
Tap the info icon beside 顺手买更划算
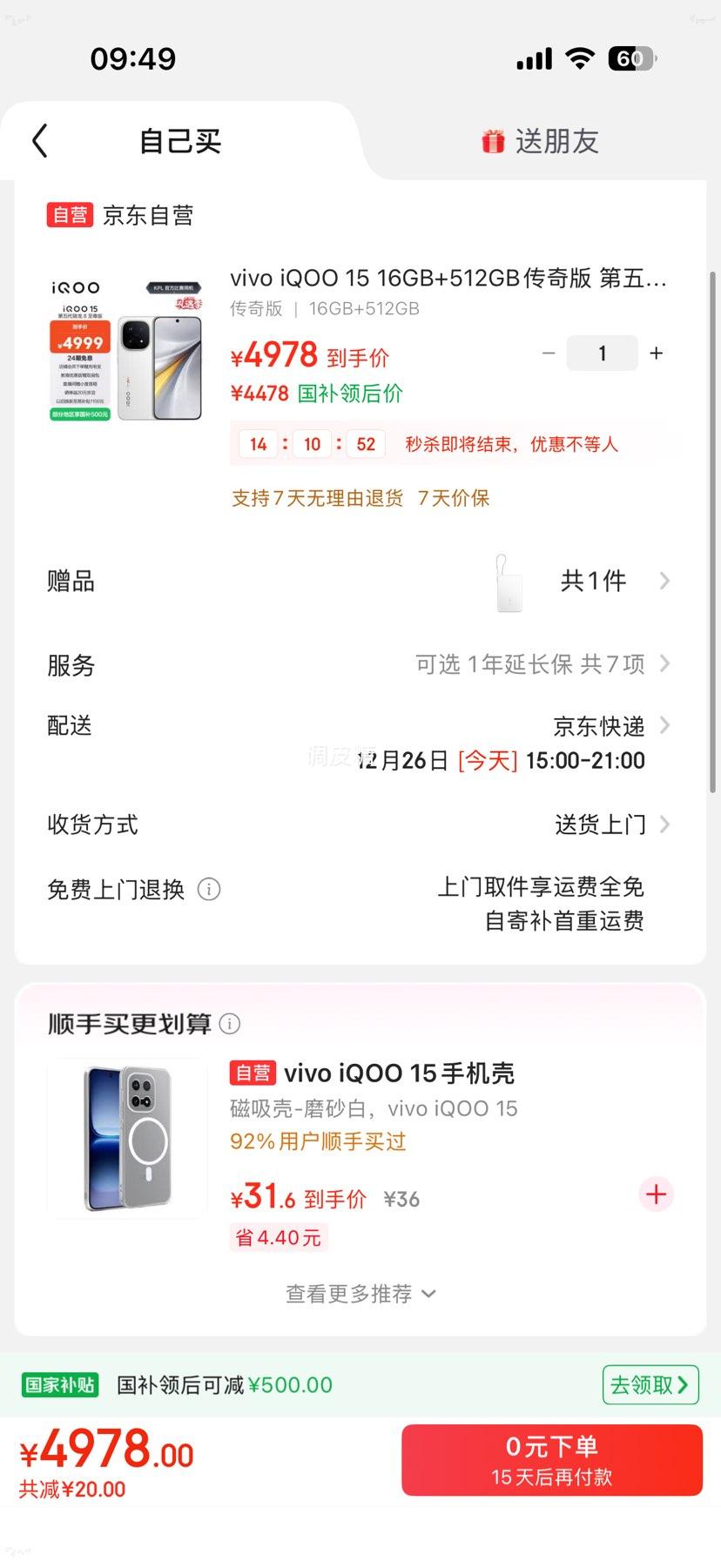click(229, 1024)
